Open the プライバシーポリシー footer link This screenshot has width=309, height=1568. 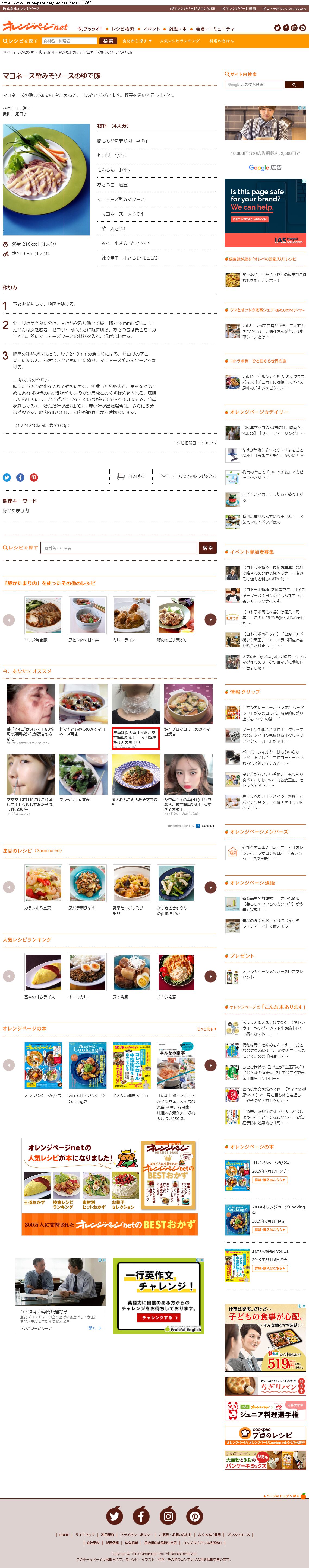(x=137, y=1535)
